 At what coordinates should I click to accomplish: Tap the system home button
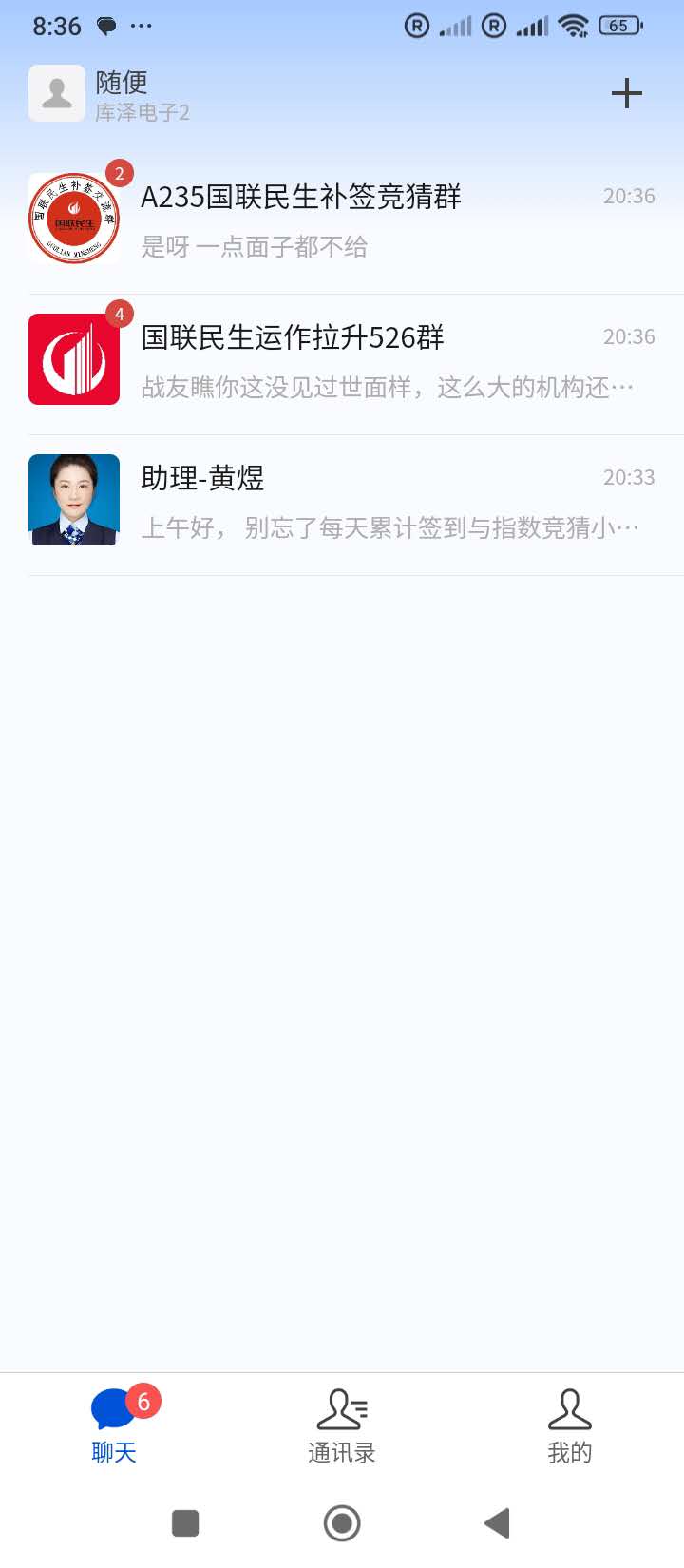coord(342,1523)
